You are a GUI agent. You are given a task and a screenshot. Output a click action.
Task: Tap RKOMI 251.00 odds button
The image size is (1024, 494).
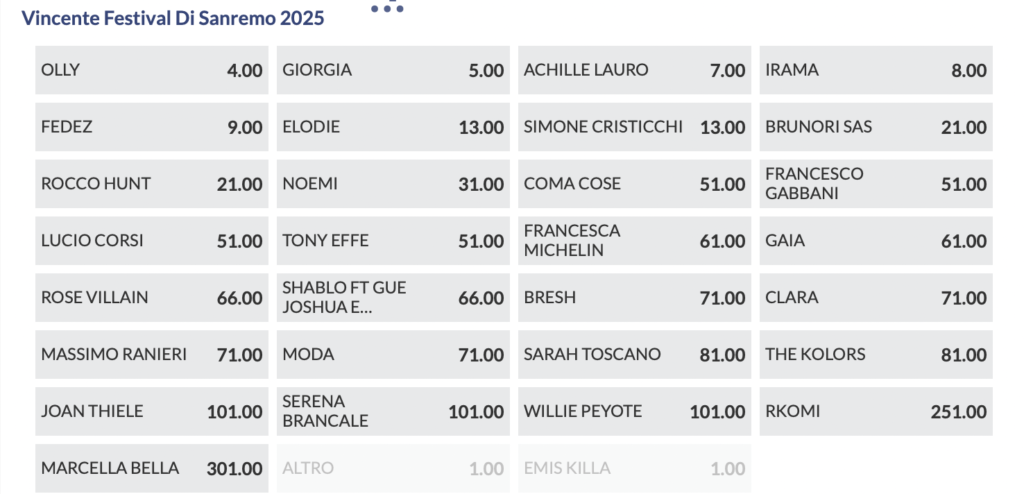pos(876,412)
